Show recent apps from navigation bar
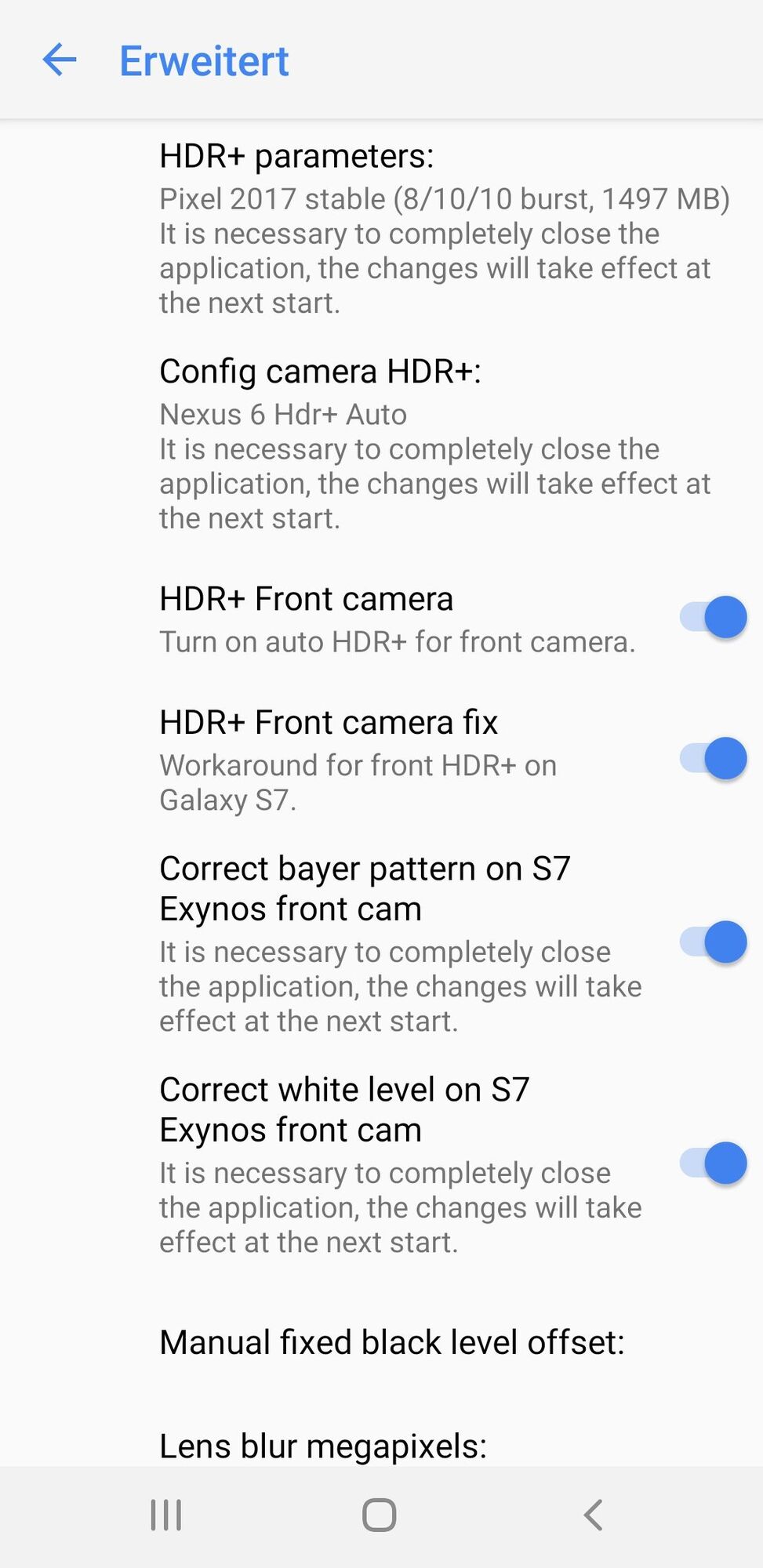Screen dimensions: 763x1568 [x=166, y=1515]
